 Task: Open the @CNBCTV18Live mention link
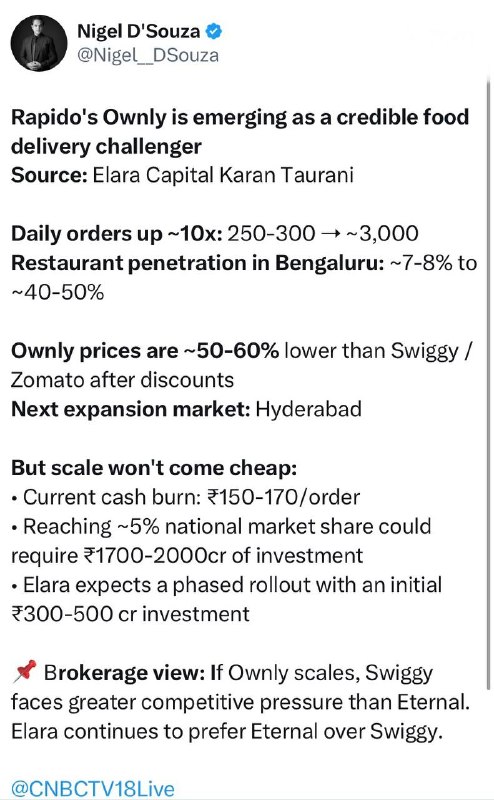point(93,788)
